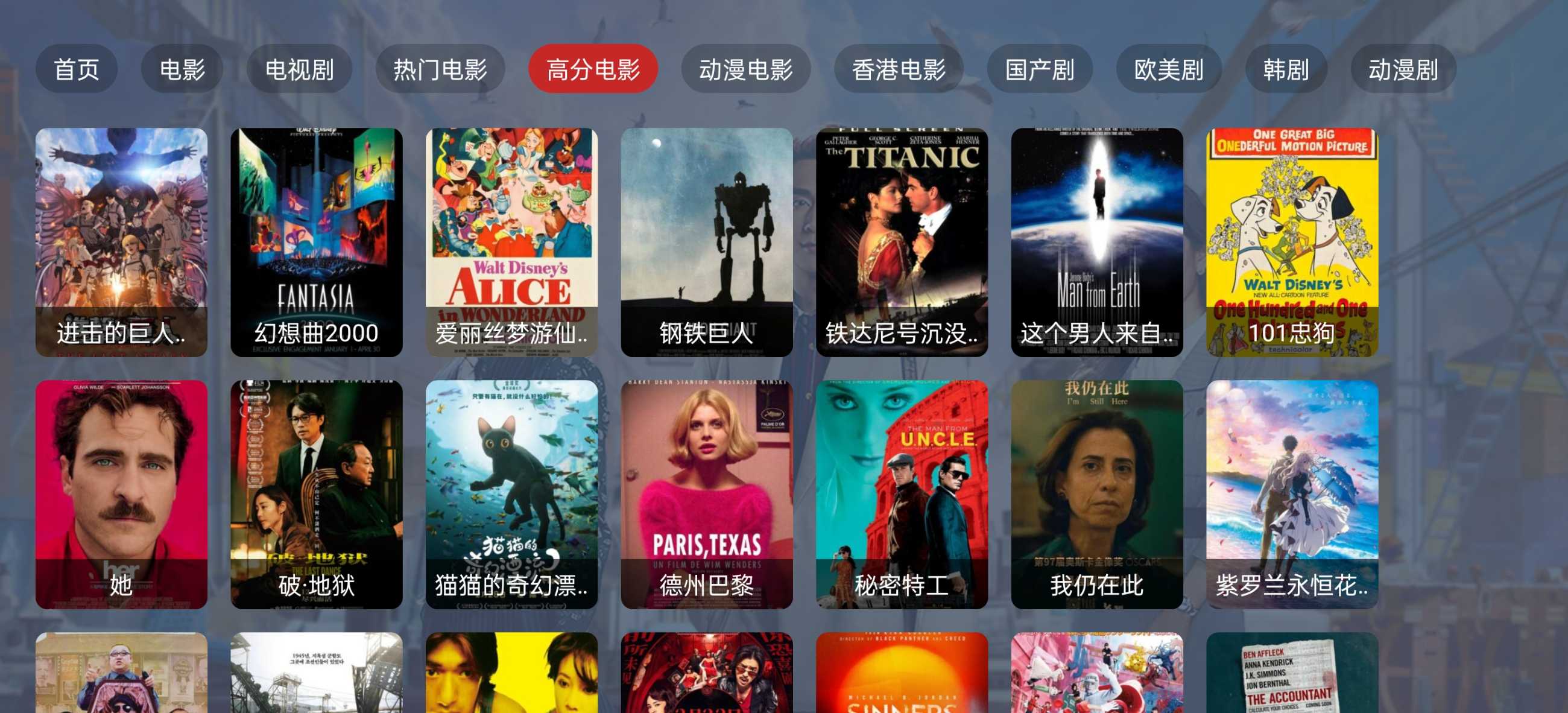Switch to the 欧美剧 tab
The image size is (1568, 713).
[x=1168, y=69]
